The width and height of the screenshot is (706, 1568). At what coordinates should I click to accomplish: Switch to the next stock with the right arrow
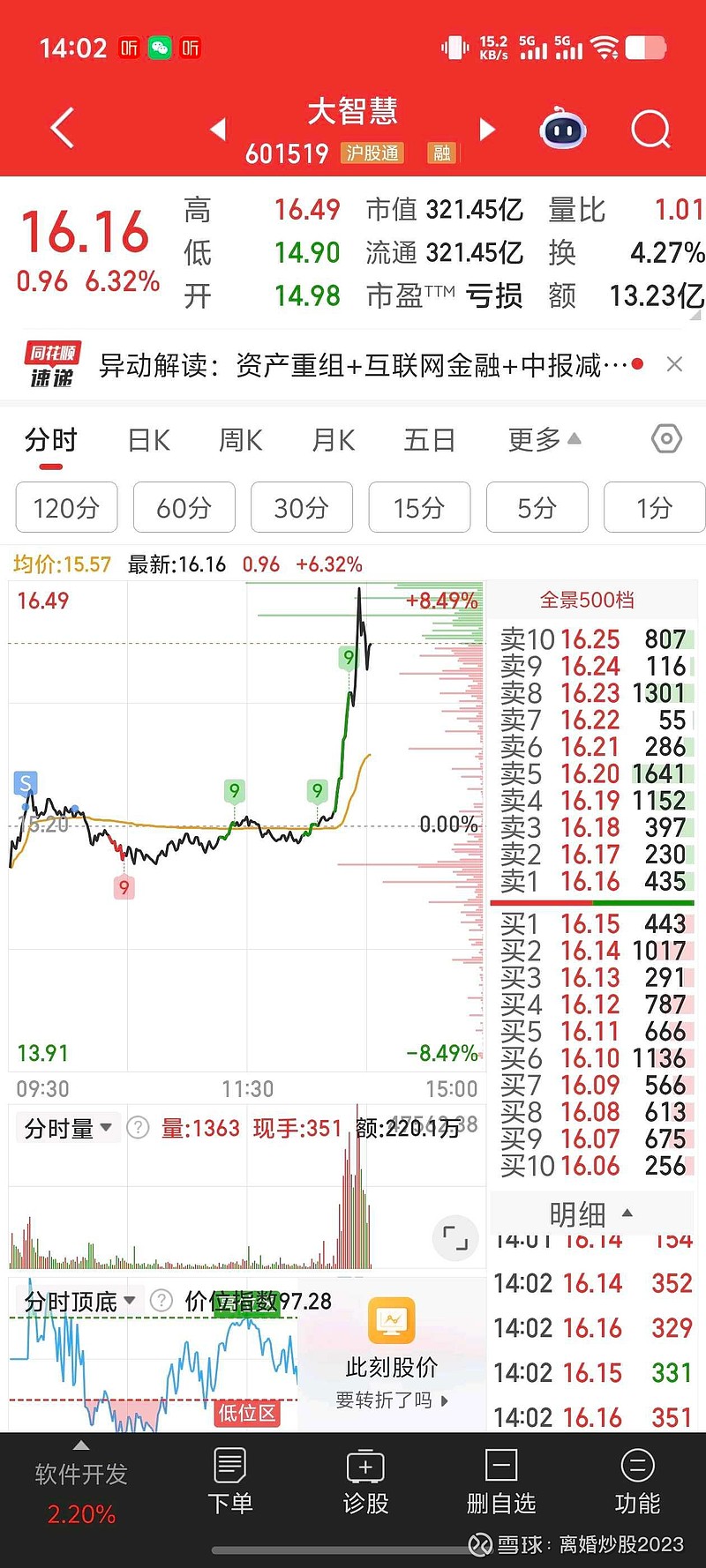(486, 130)
